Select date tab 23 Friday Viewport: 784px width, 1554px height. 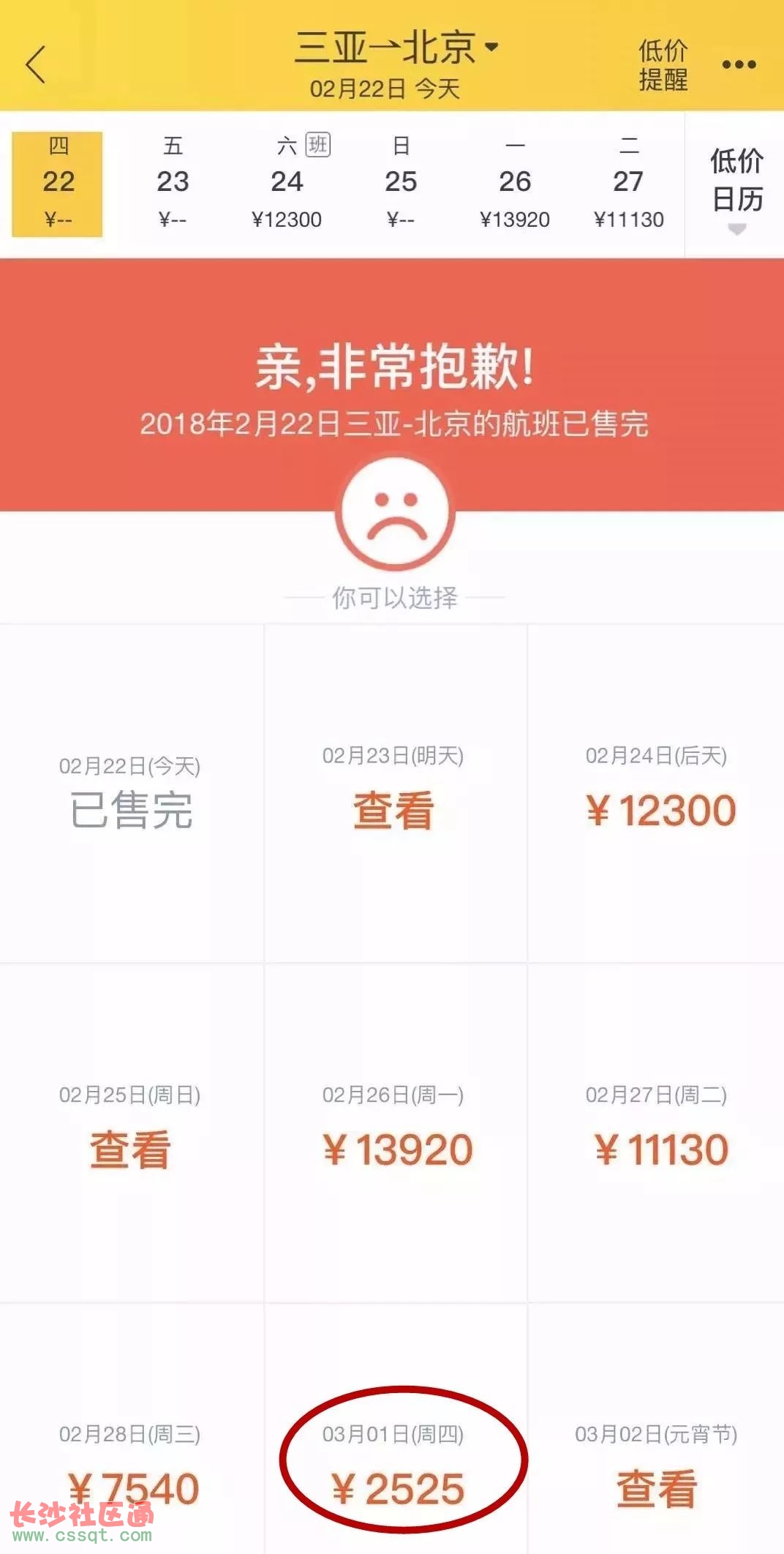point(173,183)
